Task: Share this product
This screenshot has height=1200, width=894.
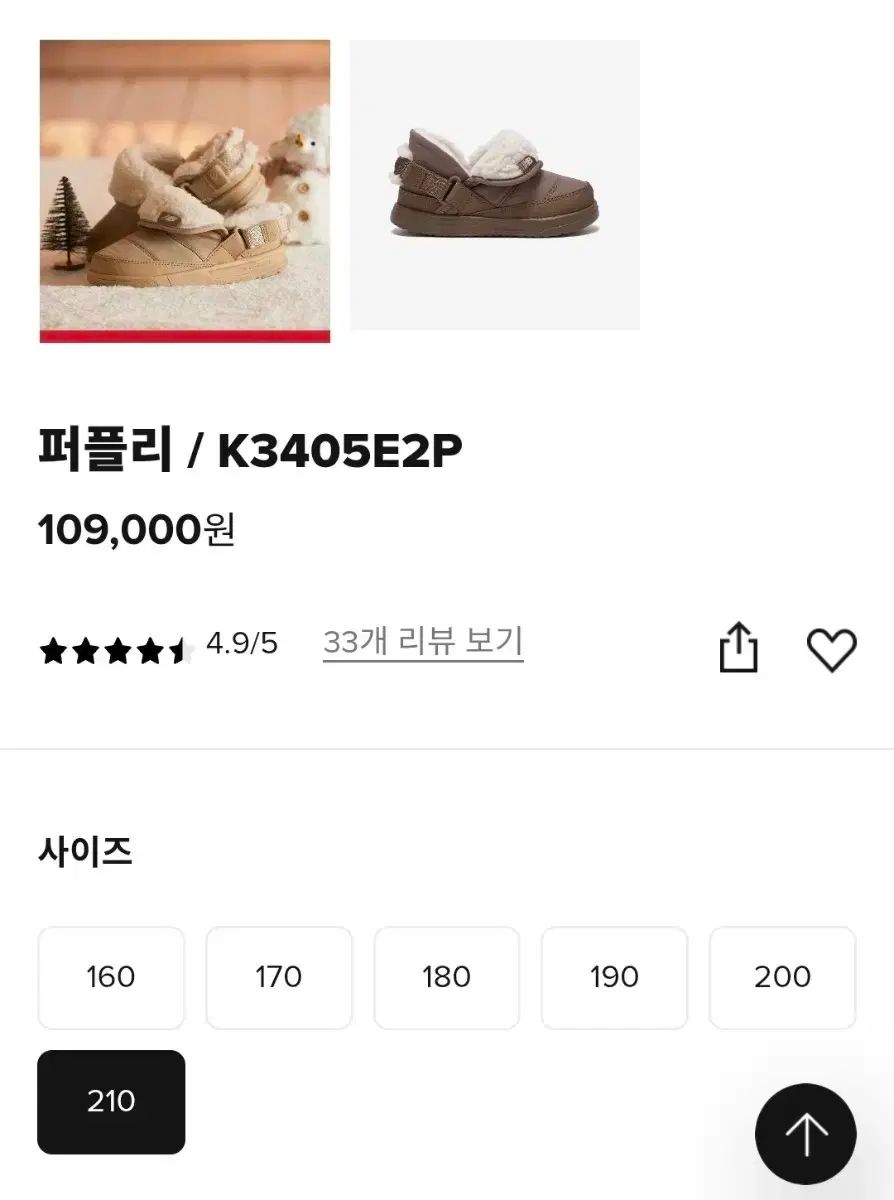Action: point(739,648)
